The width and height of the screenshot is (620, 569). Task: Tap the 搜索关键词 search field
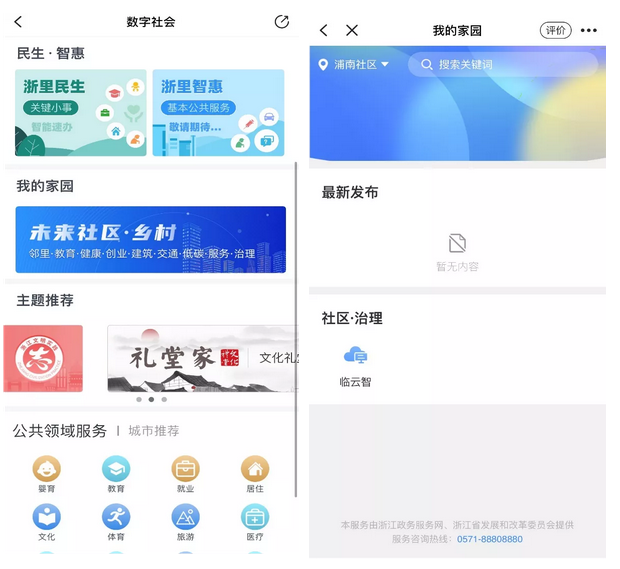[505, 64]
